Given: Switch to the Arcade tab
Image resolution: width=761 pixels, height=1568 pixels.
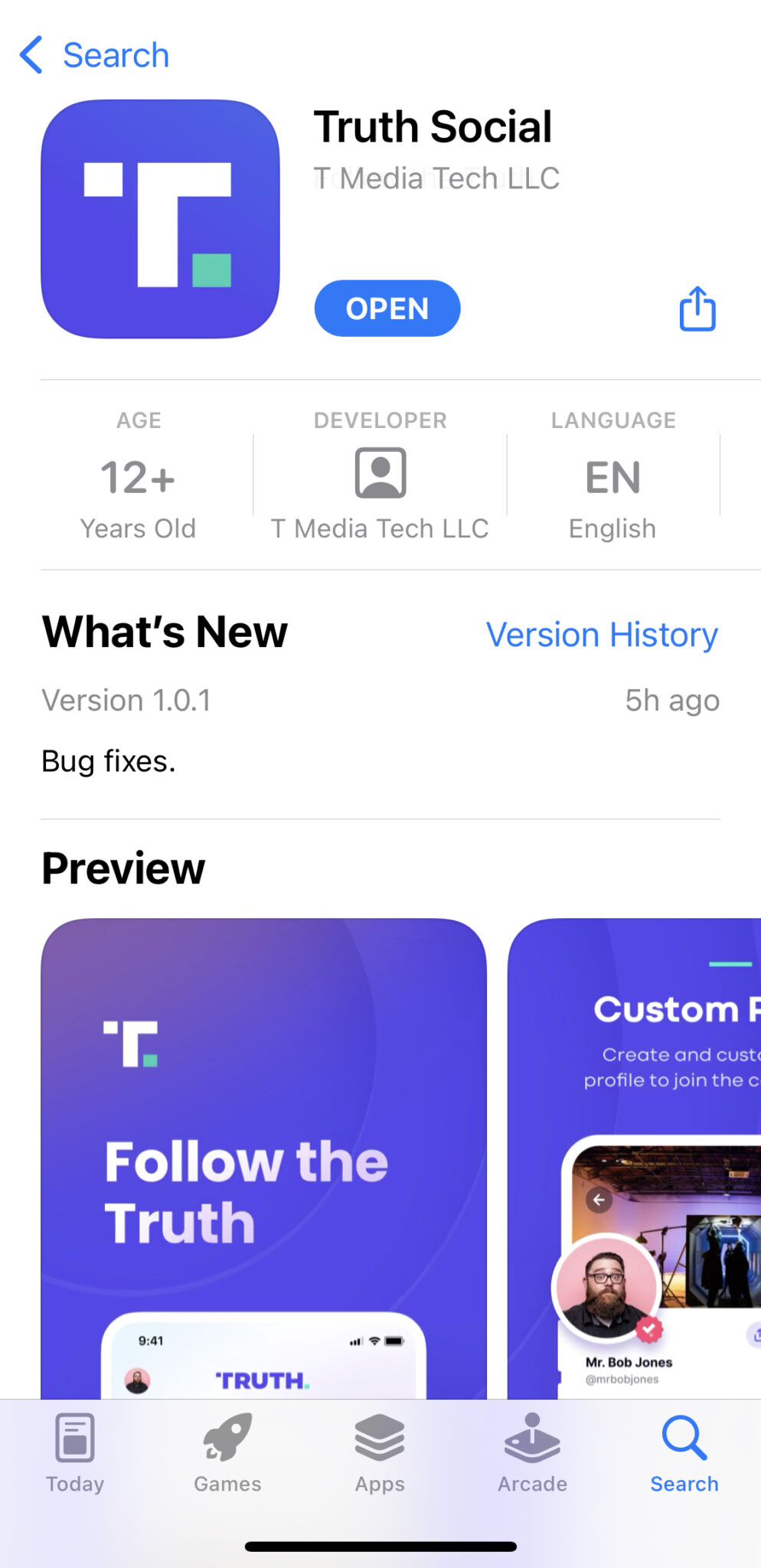Looking at the screenshot, I should pyautogui.click(x=532, y=1453).
